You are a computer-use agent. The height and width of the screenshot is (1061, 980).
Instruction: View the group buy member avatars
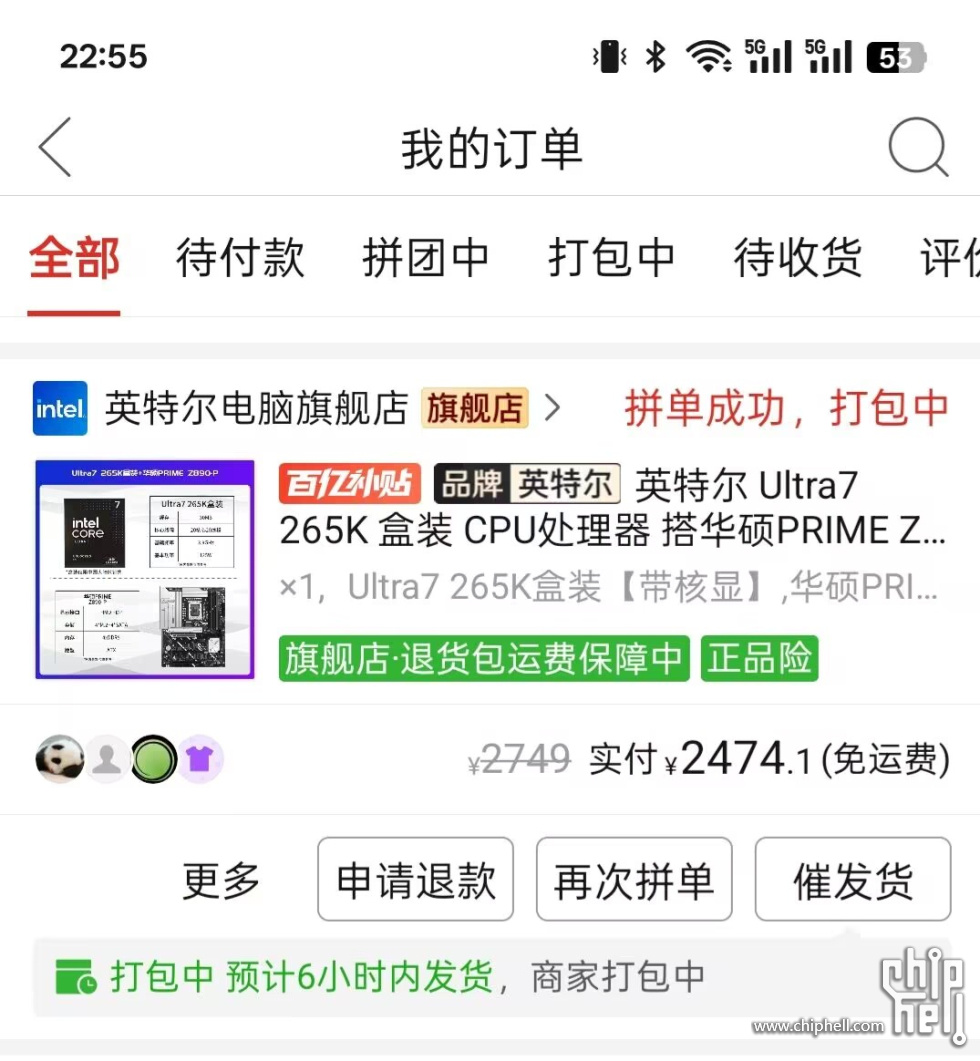point(130,760)
